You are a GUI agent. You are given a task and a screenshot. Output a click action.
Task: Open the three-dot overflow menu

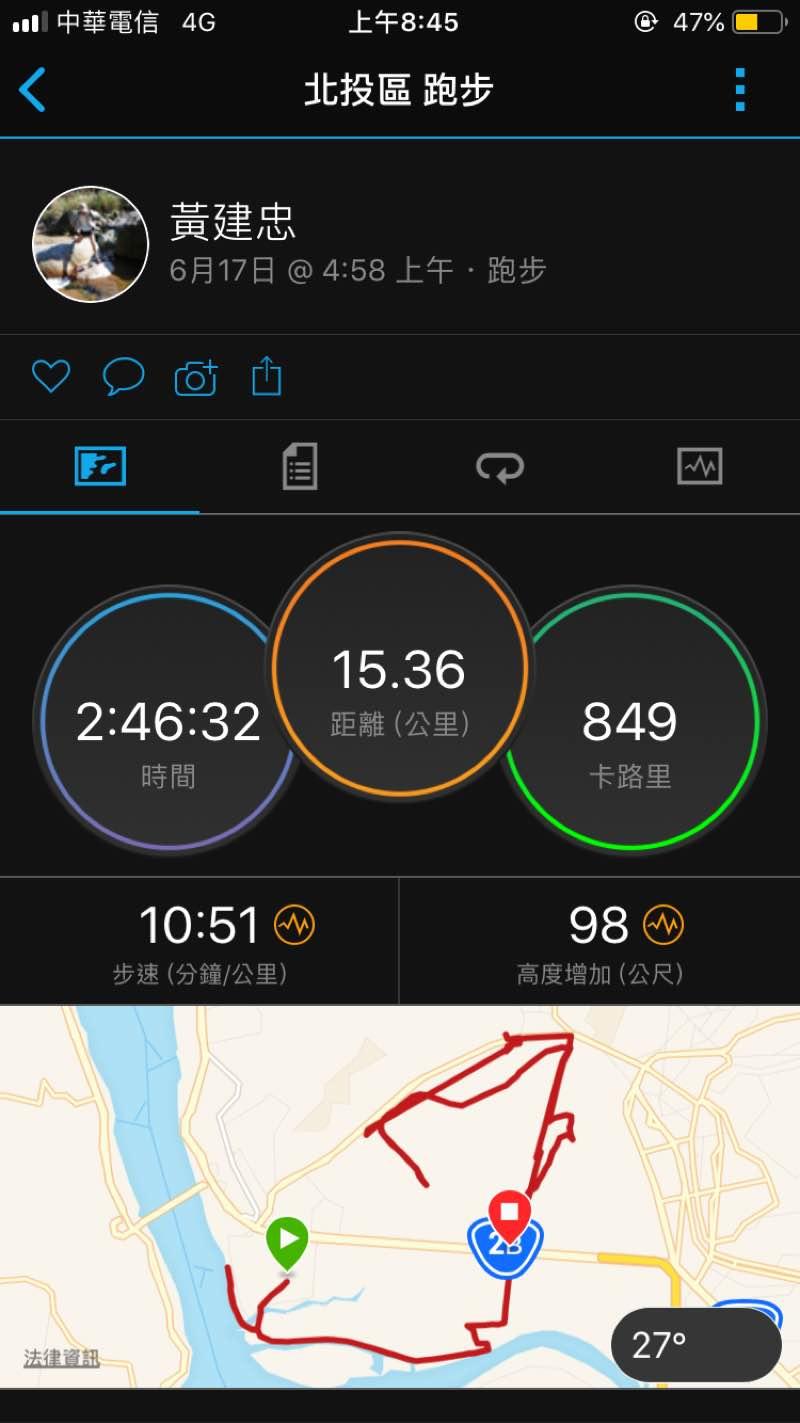tap(740, 90)
